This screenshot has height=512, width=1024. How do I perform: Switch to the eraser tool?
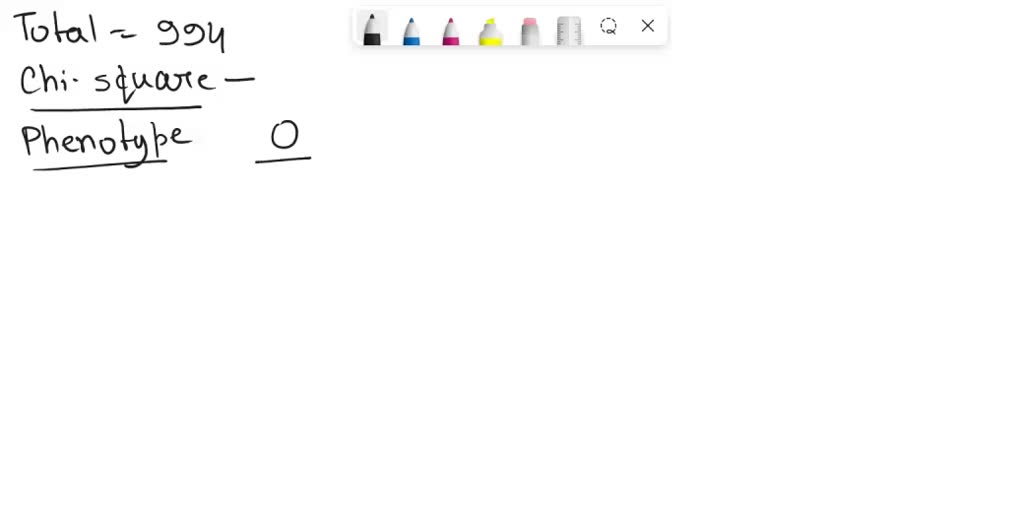tap(530, 30)
